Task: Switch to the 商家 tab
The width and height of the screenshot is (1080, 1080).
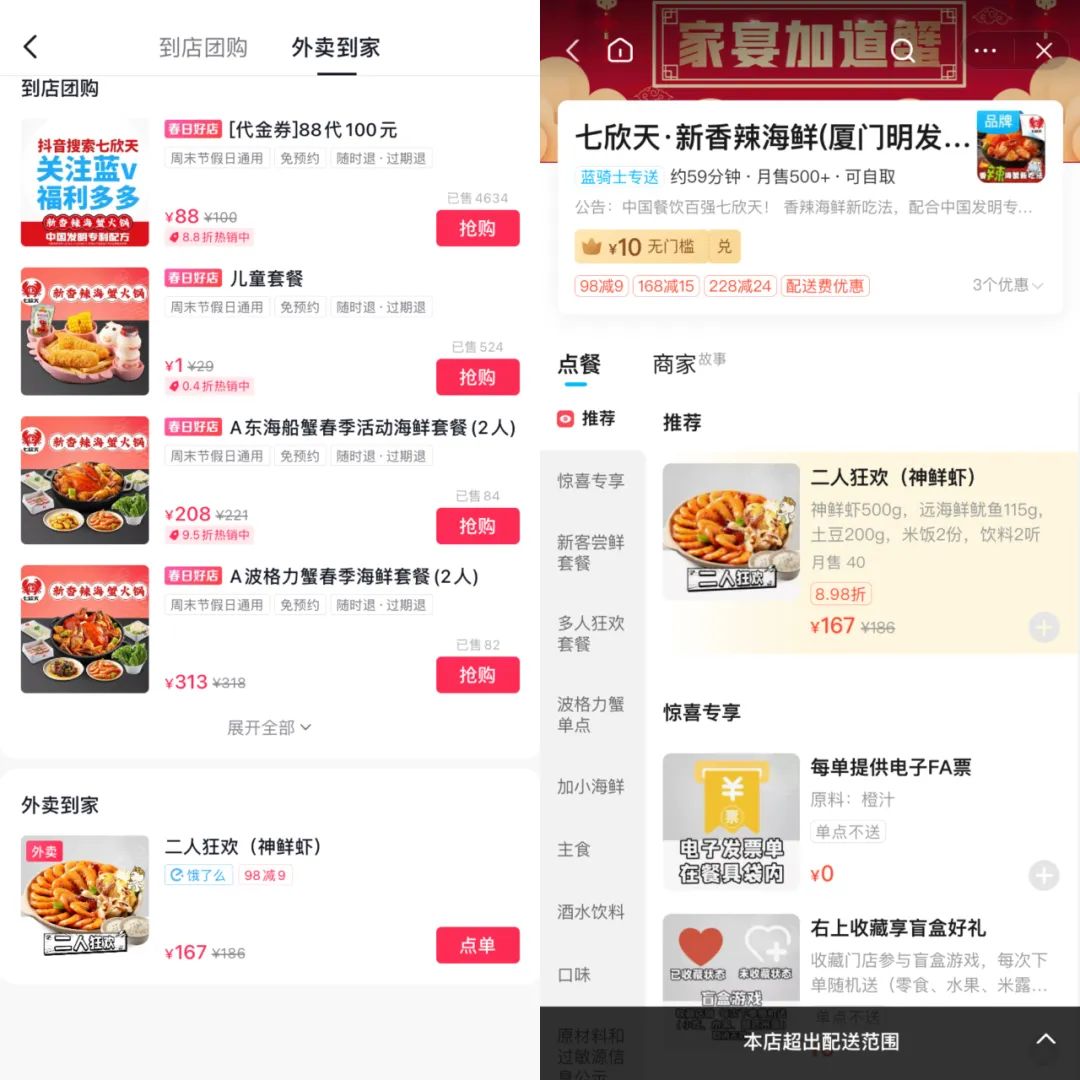Action: [x=675, y=365]
